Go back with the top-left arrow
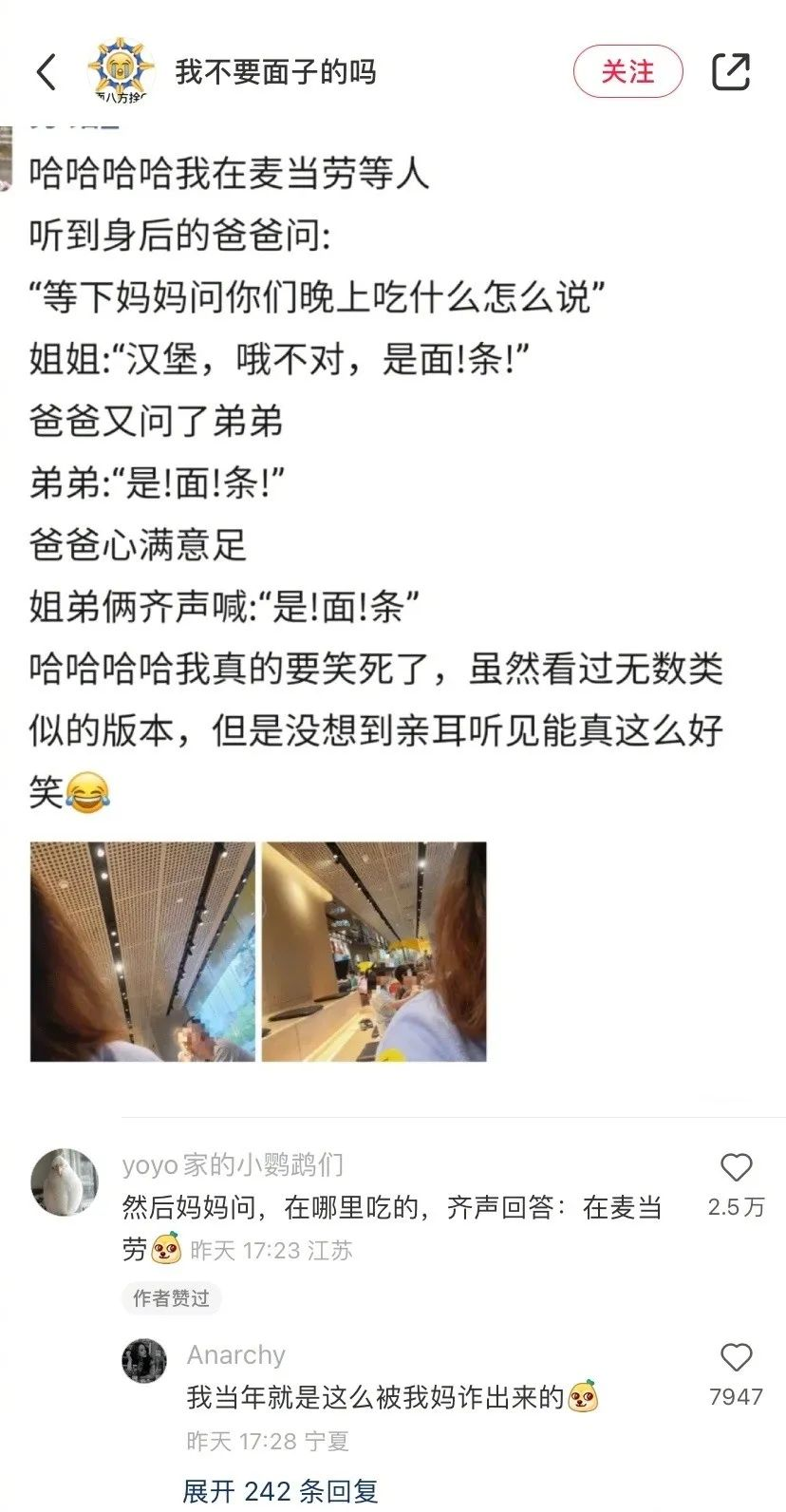The height and width of the screenshot is (1512, 786). [46, 72]
